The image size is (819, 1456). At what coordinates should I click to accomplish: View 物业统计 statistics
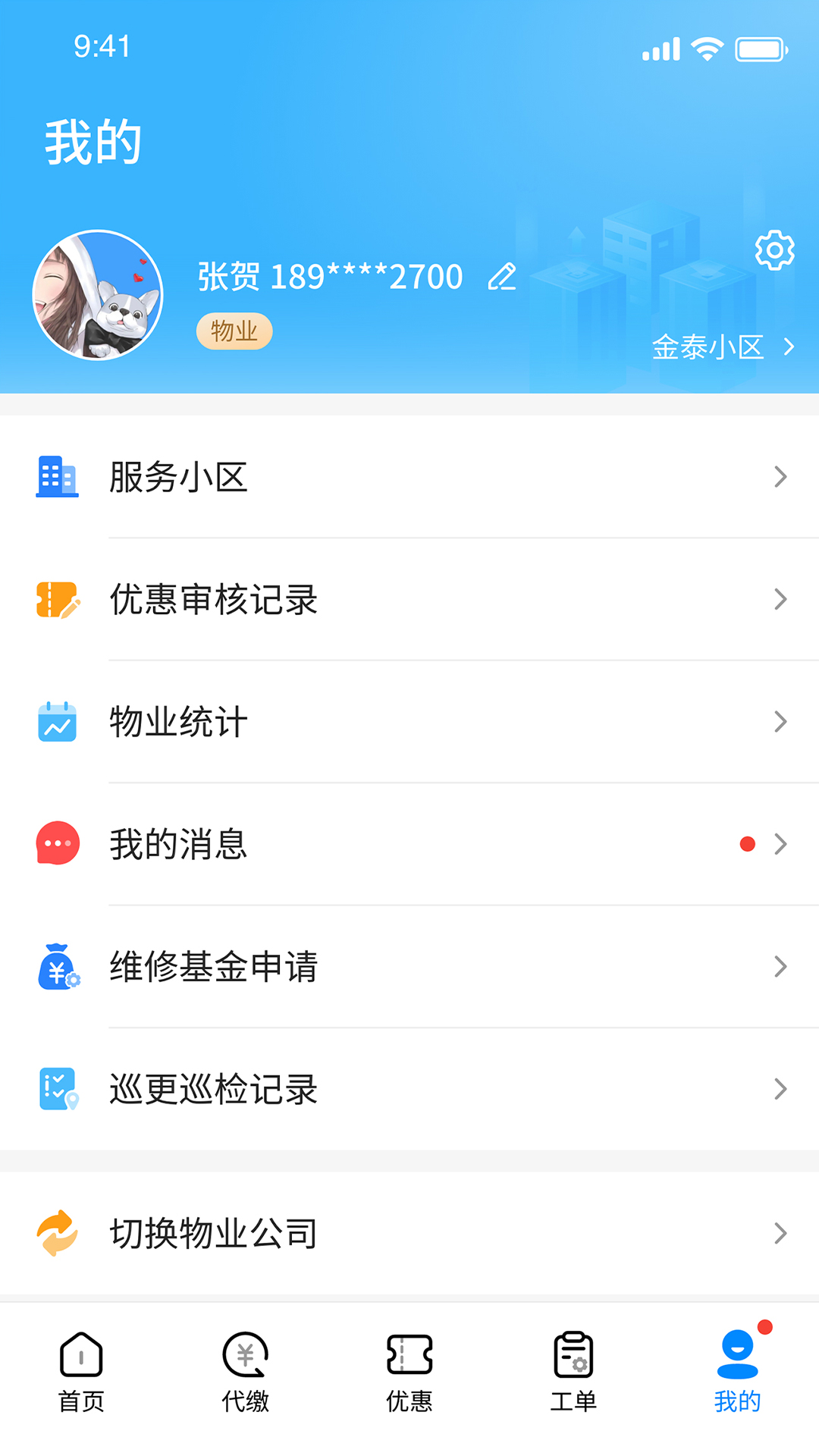pyautogui.click(x=409, y=722)
